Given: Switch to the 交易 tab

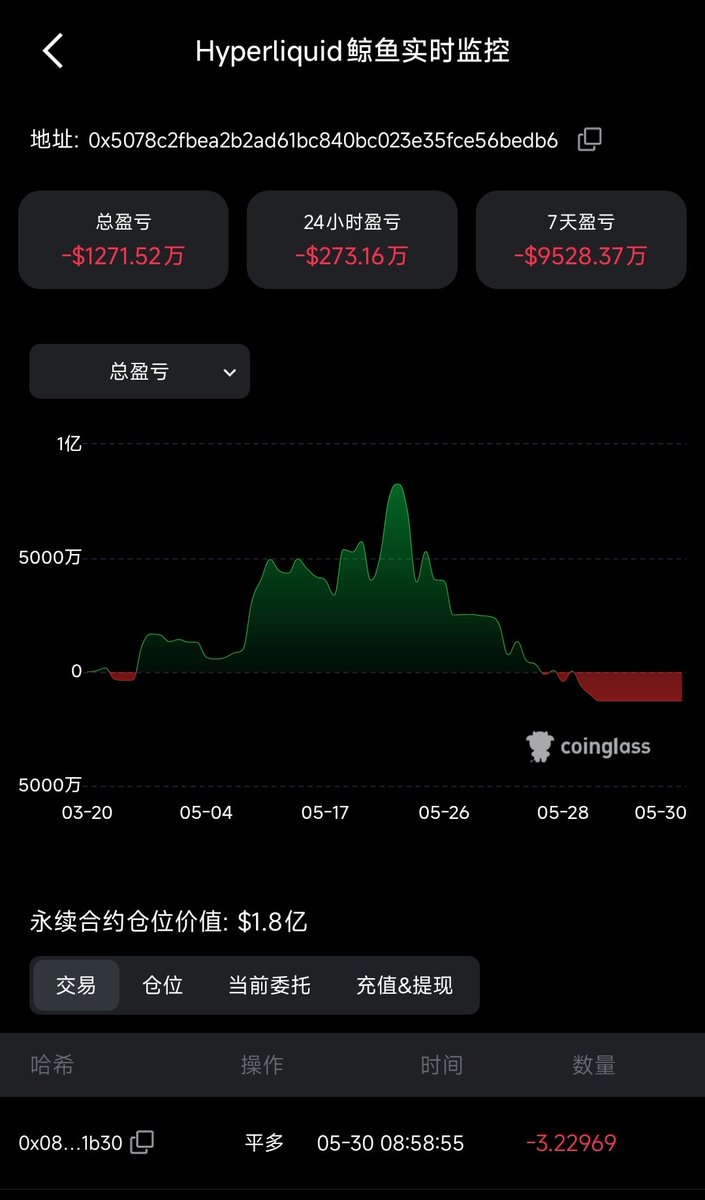Looking at the screenshot, I should tap(76, 985).
